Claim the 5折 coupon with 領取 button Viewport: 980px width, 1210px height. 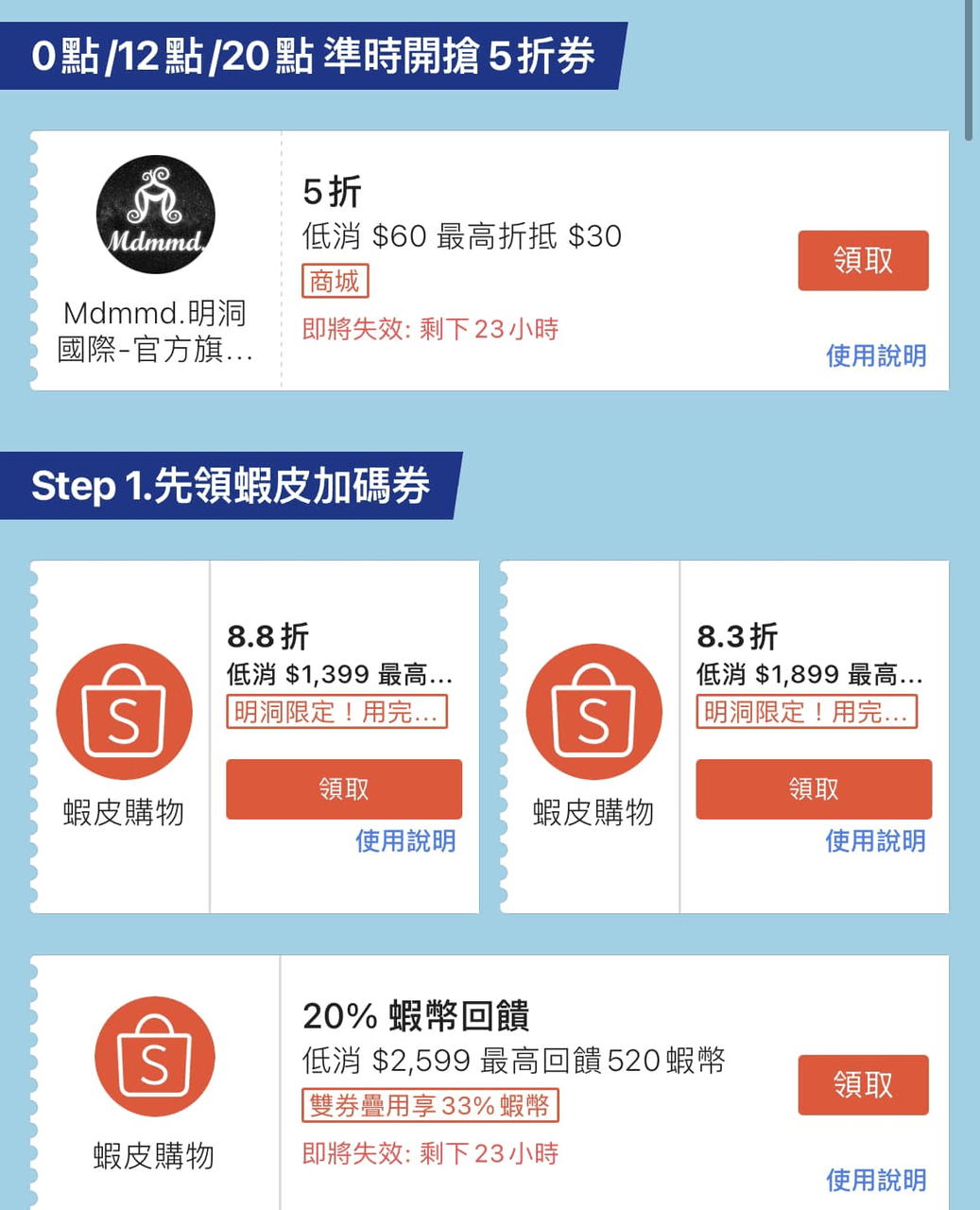click(x=863, y=261)
